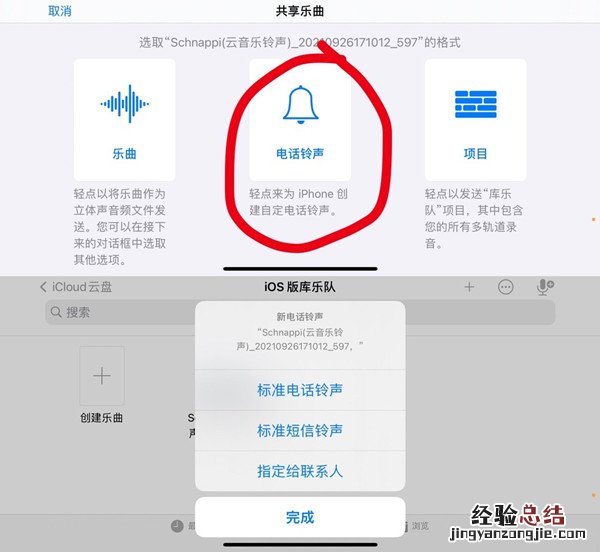Tap the plus icon in the toolbar
Screen dimensions: 600x552
point(469,287)
